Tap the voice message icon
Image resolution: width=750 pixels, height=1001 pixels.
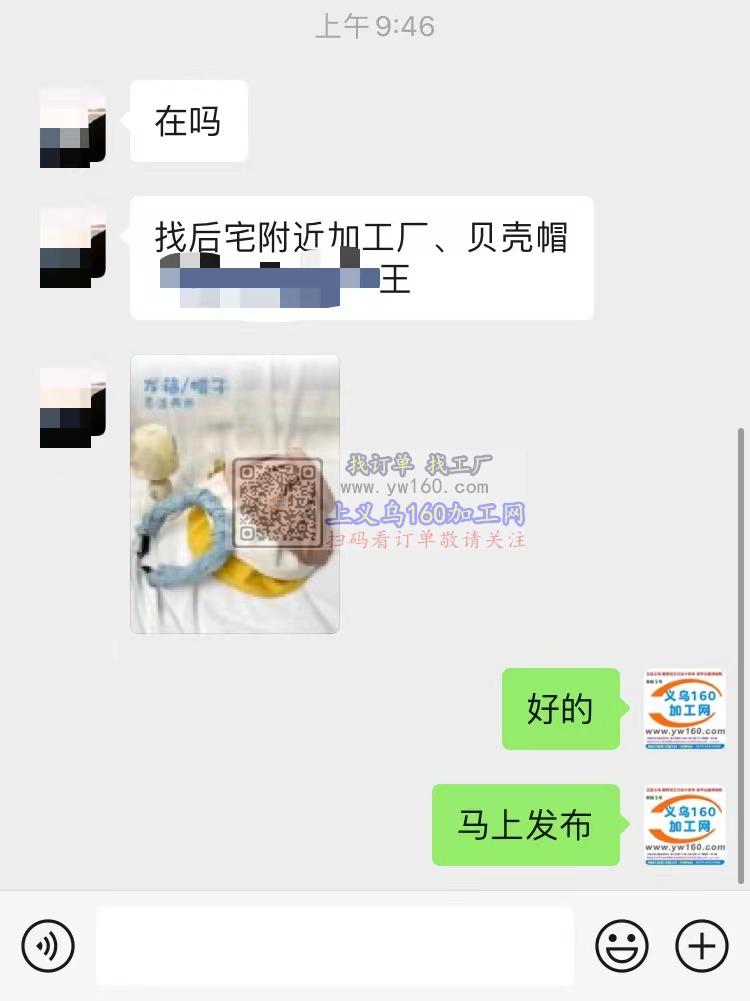(48, 945)
